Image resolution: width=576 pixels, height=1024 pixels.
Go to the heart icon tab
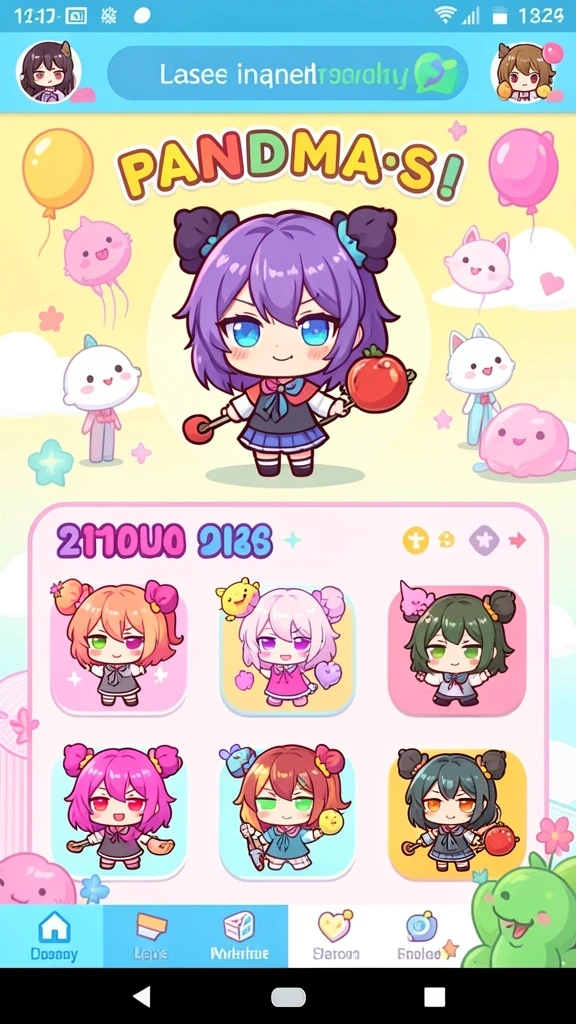(x=335, y=936)
